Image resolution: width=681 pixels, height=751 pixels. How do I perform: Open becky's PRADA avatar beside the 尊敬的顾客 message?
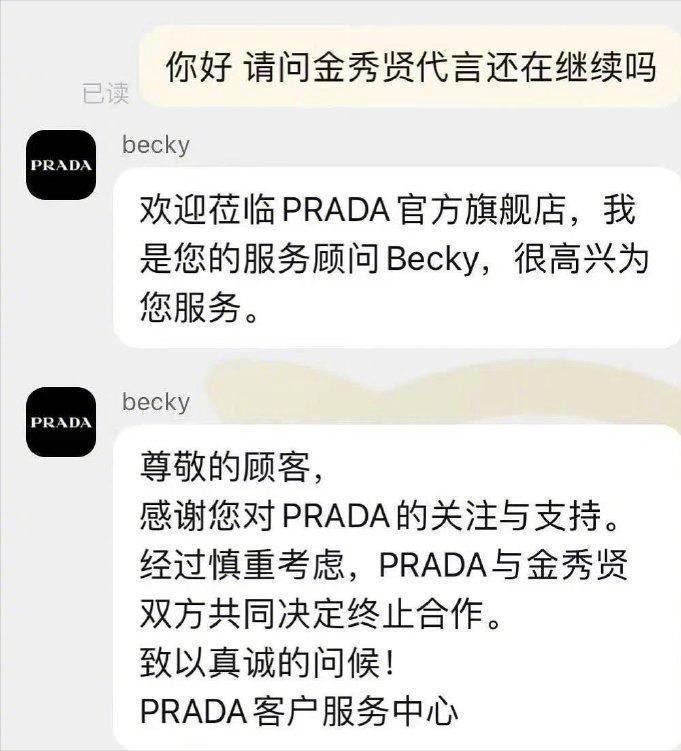point(61,422)
